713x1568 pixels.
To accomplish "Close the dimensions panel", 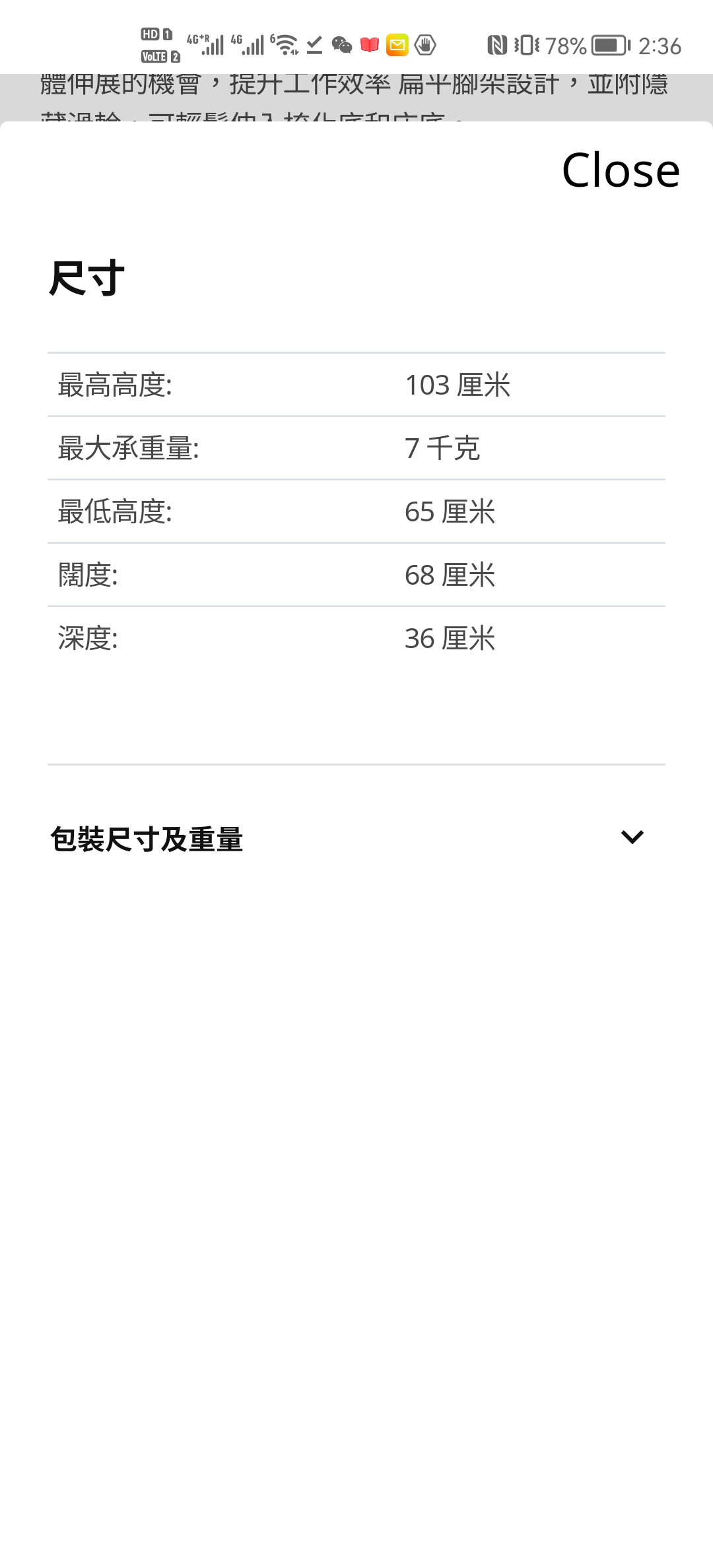I will (621, 170).
